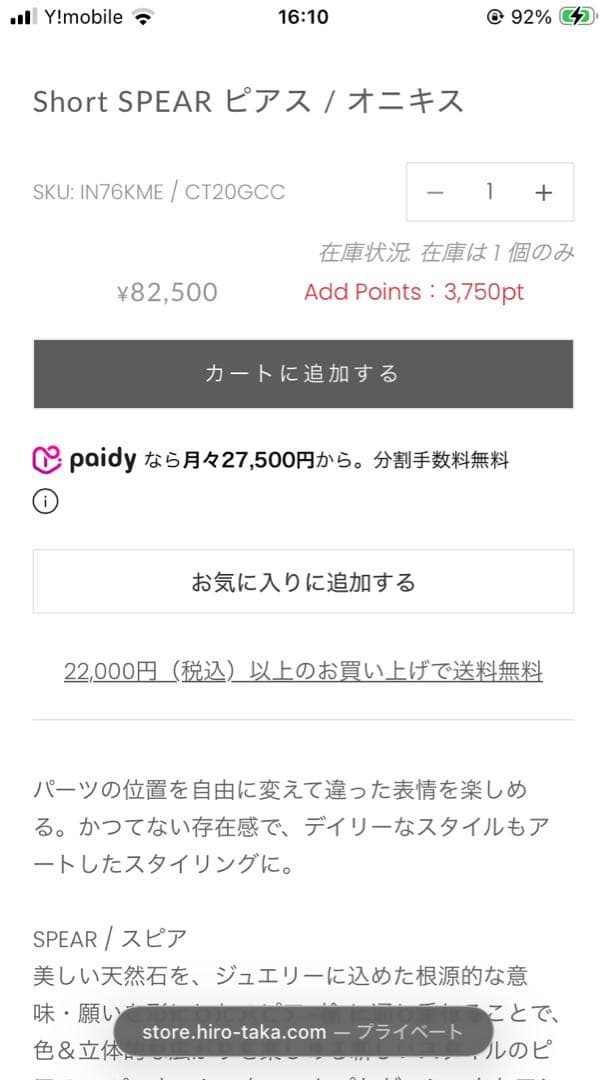This screenshot has width=608, height=1080.
Task: Decrease quantity with the minus button
Action: (x=435, y=192)
